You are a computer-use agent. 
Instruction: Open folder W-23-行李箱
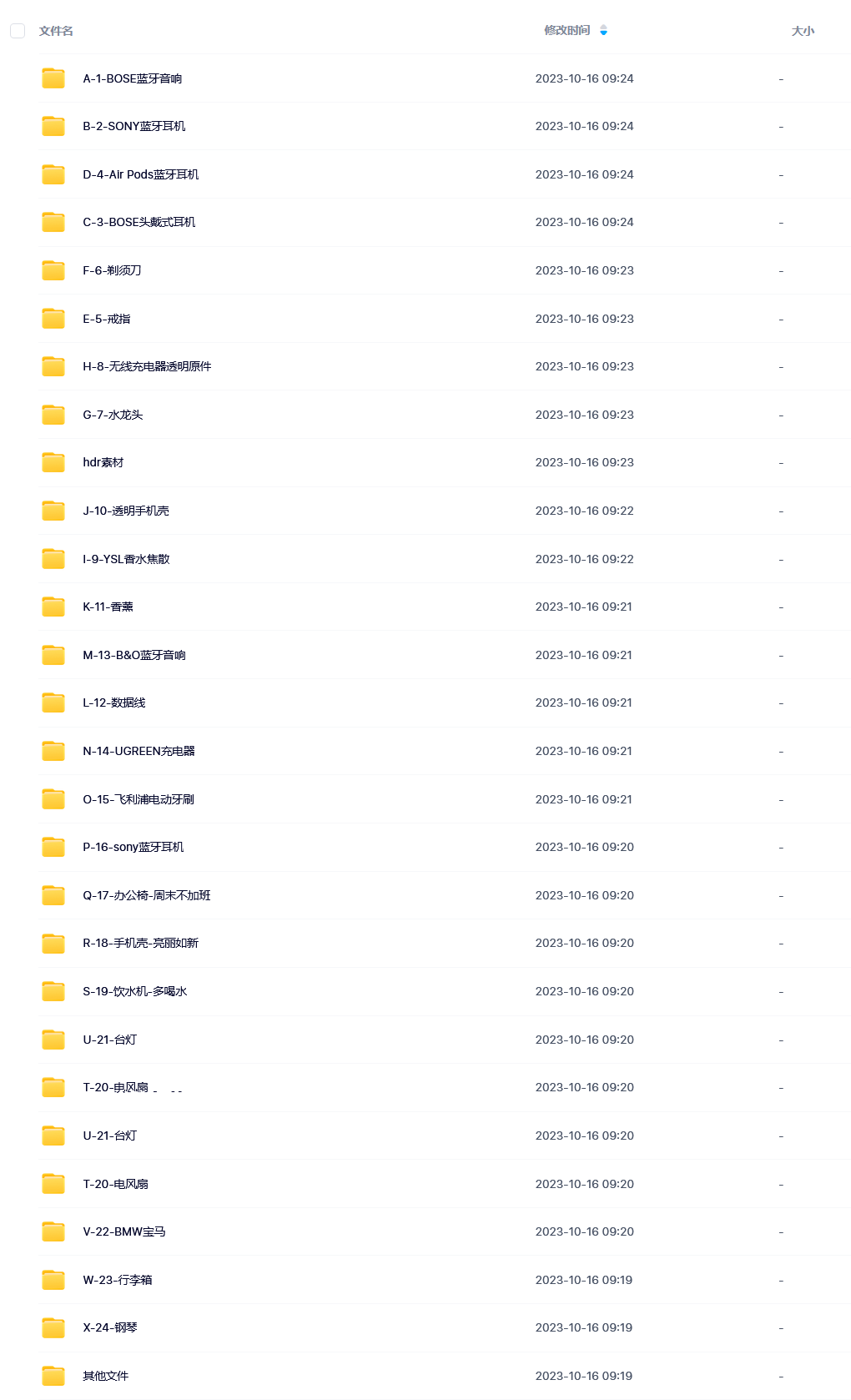coord(118,1280)
